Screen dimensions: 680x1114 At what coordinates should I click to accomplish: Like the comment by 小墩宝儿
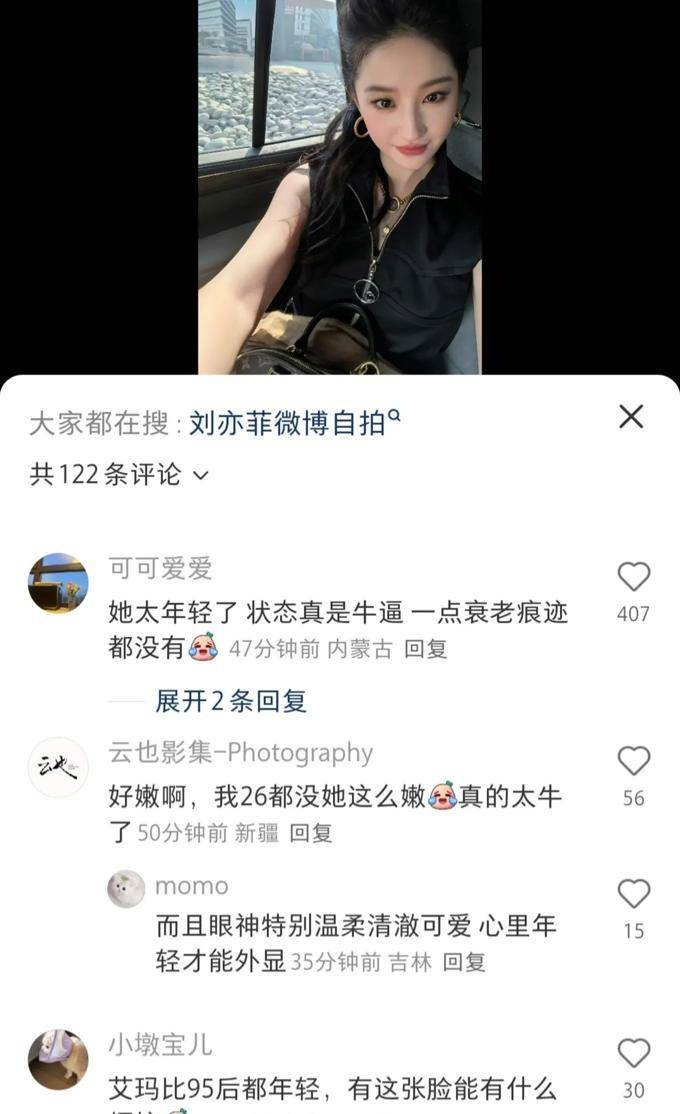coord(633,1053)
